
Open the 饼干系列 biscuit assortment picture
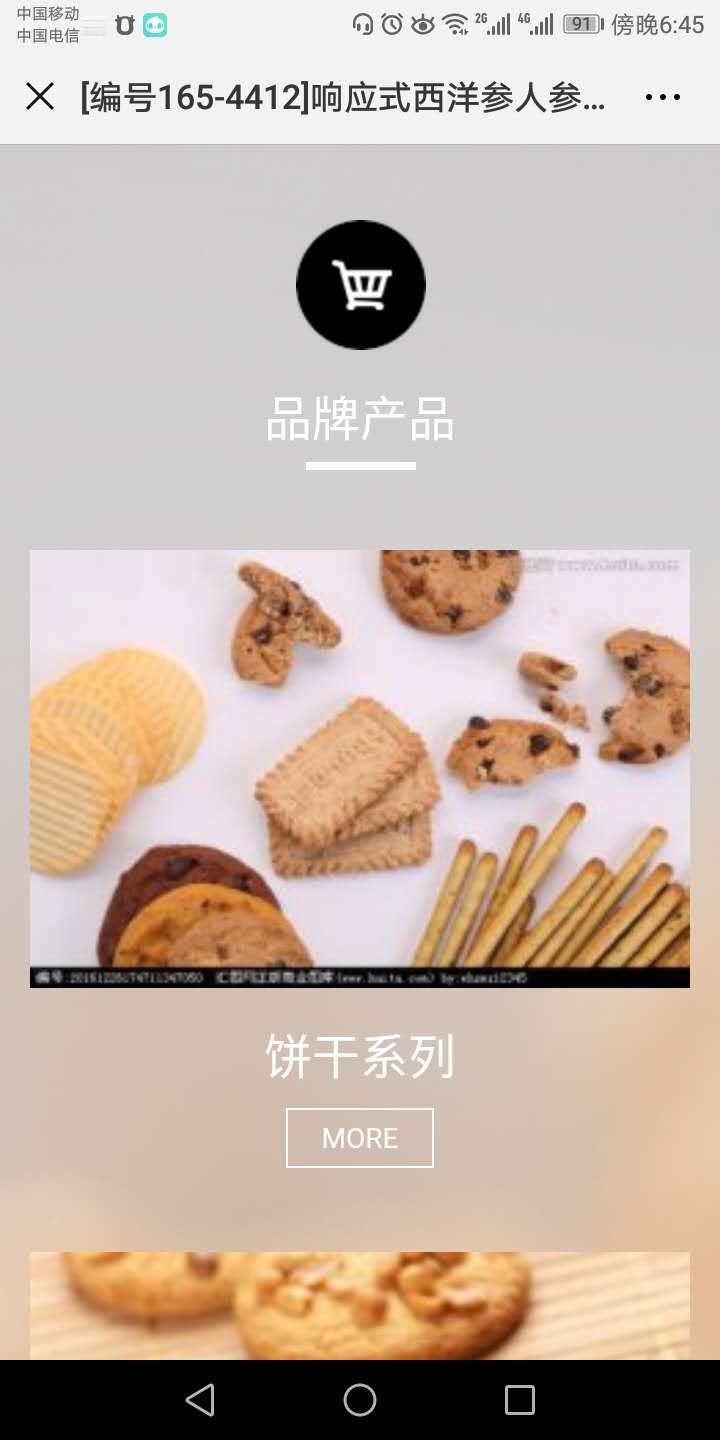360,768
